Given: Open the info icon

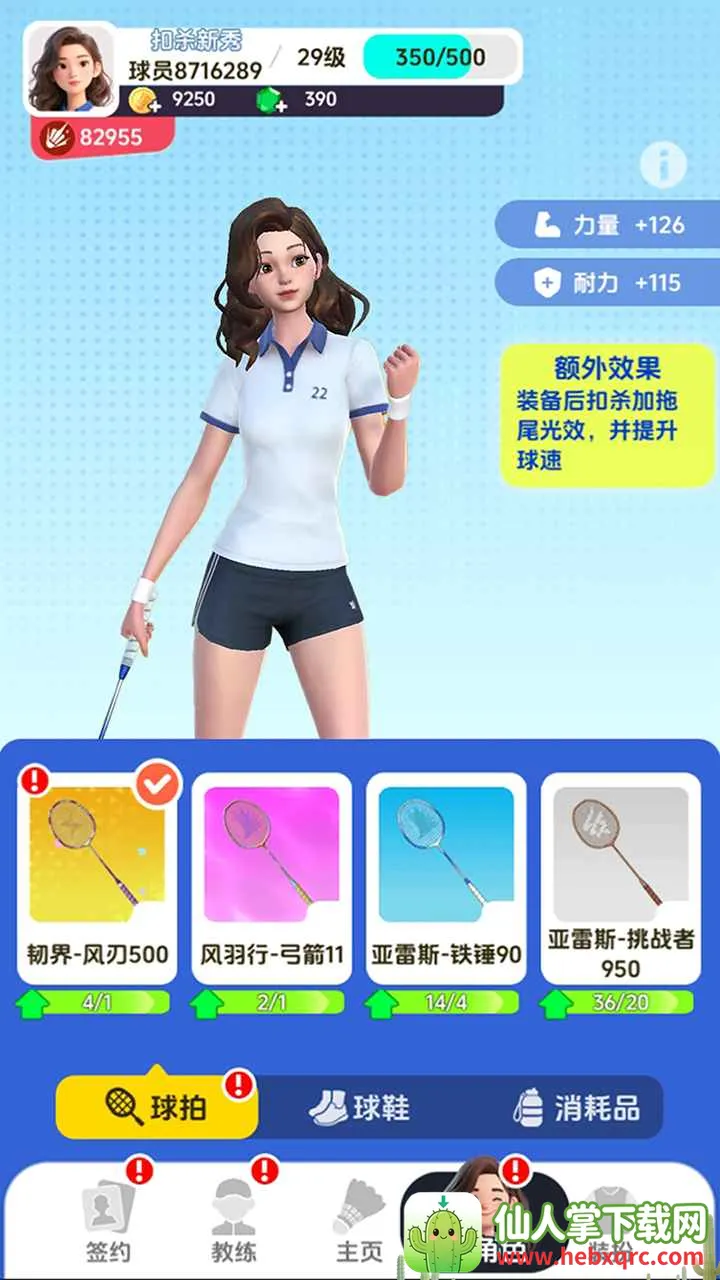Looking at the screenshot, I should click(663, 164).
